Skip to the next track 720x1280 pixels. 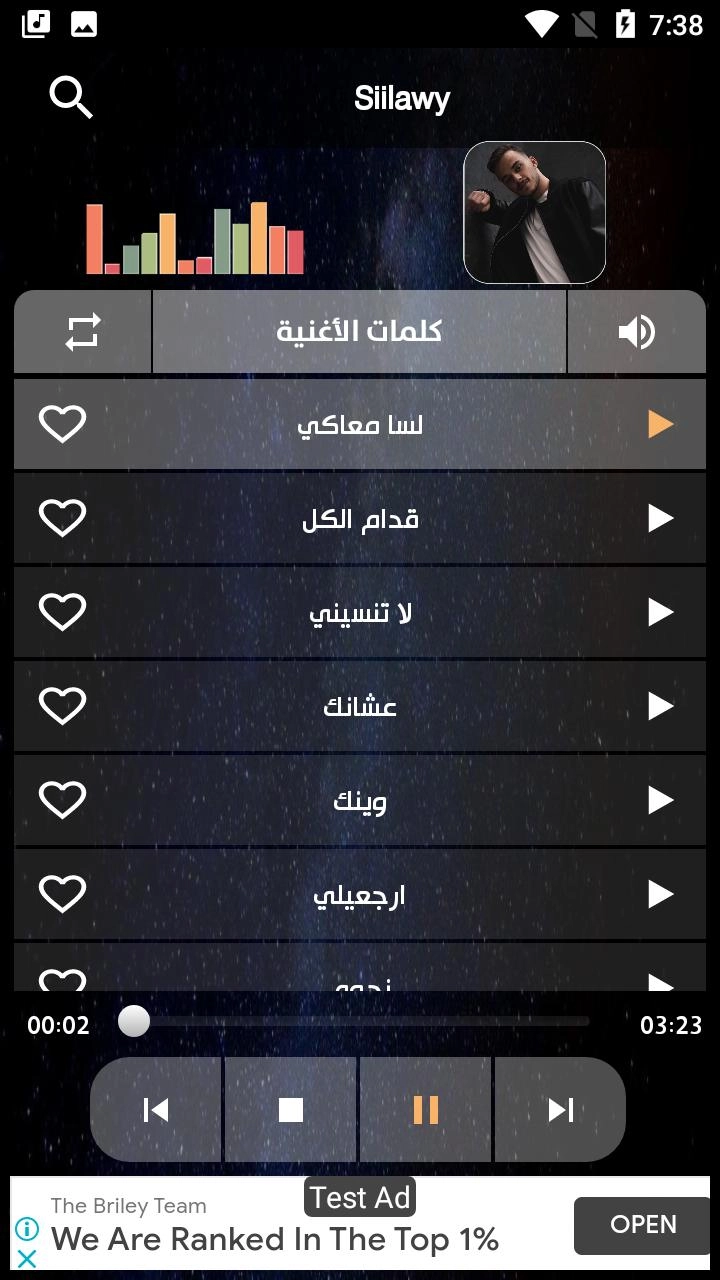pos(561,1110)
